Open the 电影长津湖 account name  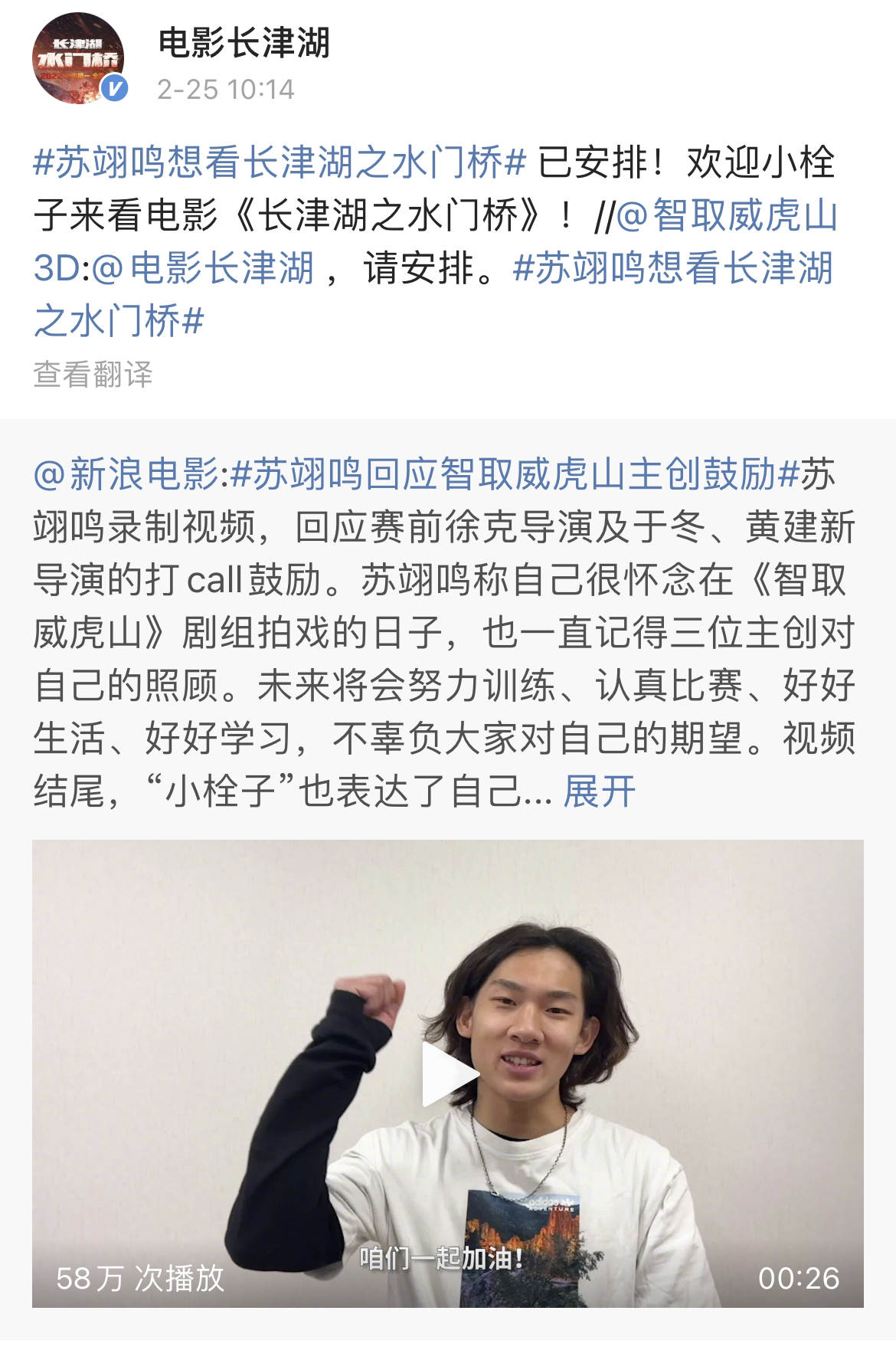click(244, 42)
